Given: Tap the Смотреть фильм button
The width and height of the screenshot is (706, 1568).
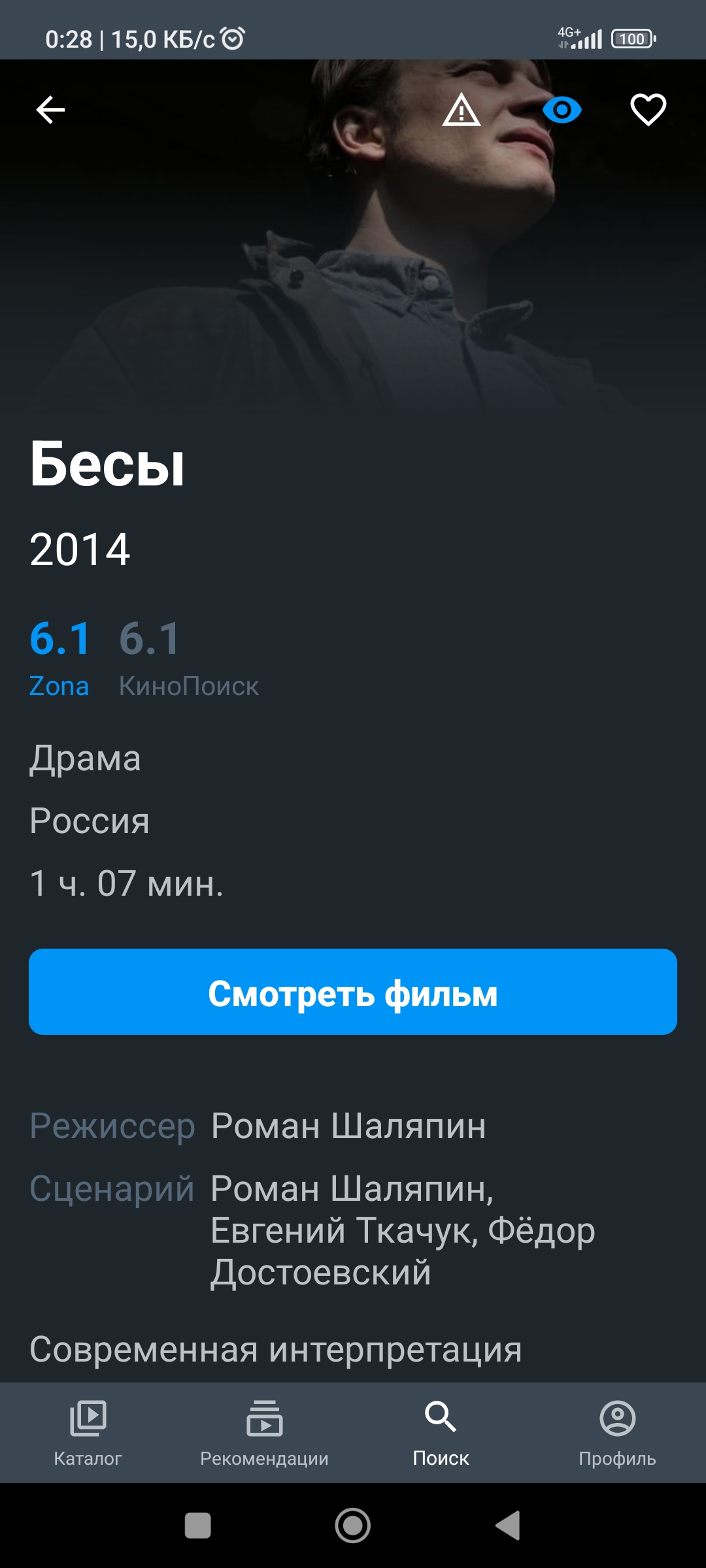Looking at the screenshot, I should click(353, 992).
